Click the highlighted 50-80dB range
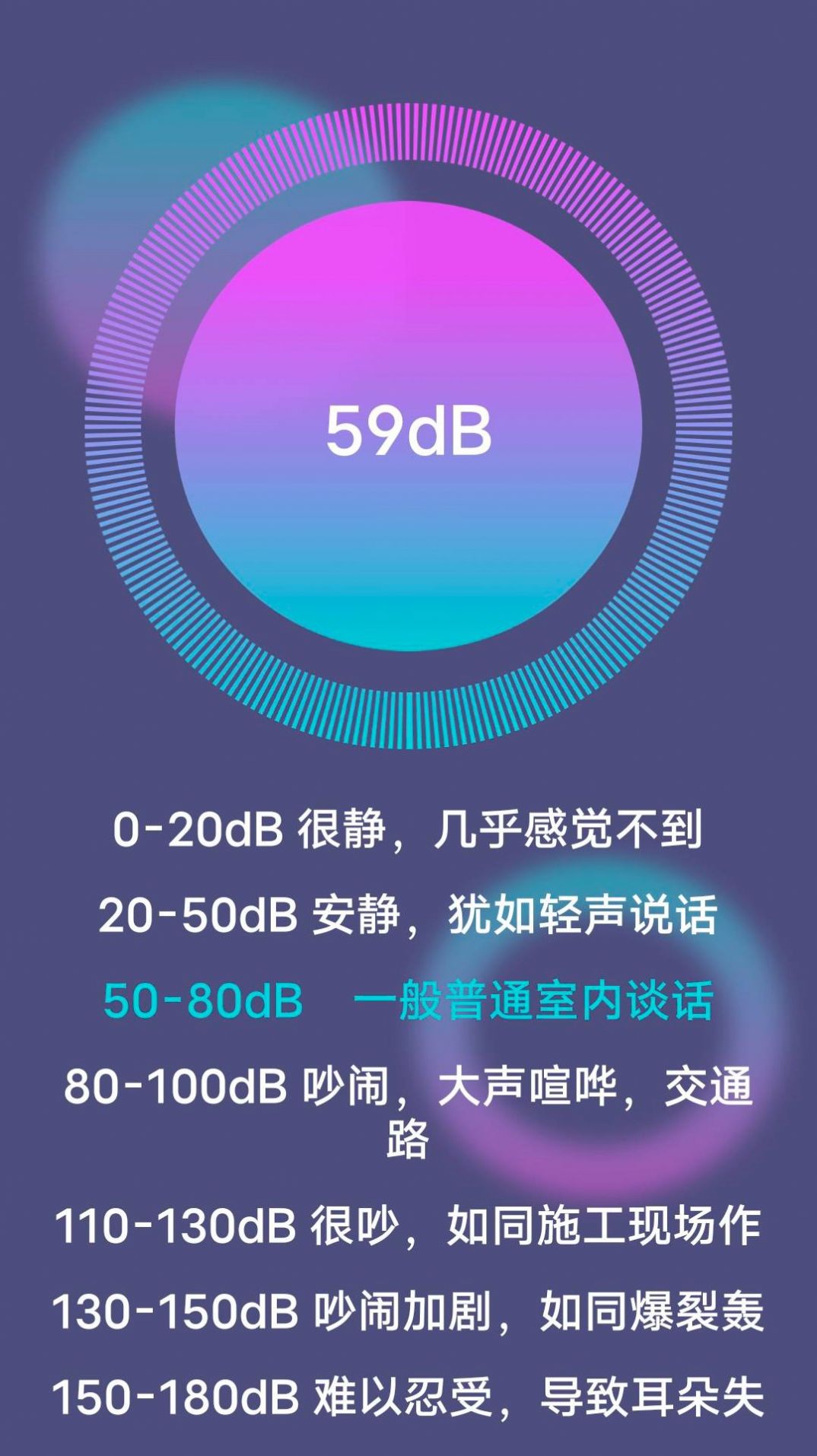 [408, 1004]
